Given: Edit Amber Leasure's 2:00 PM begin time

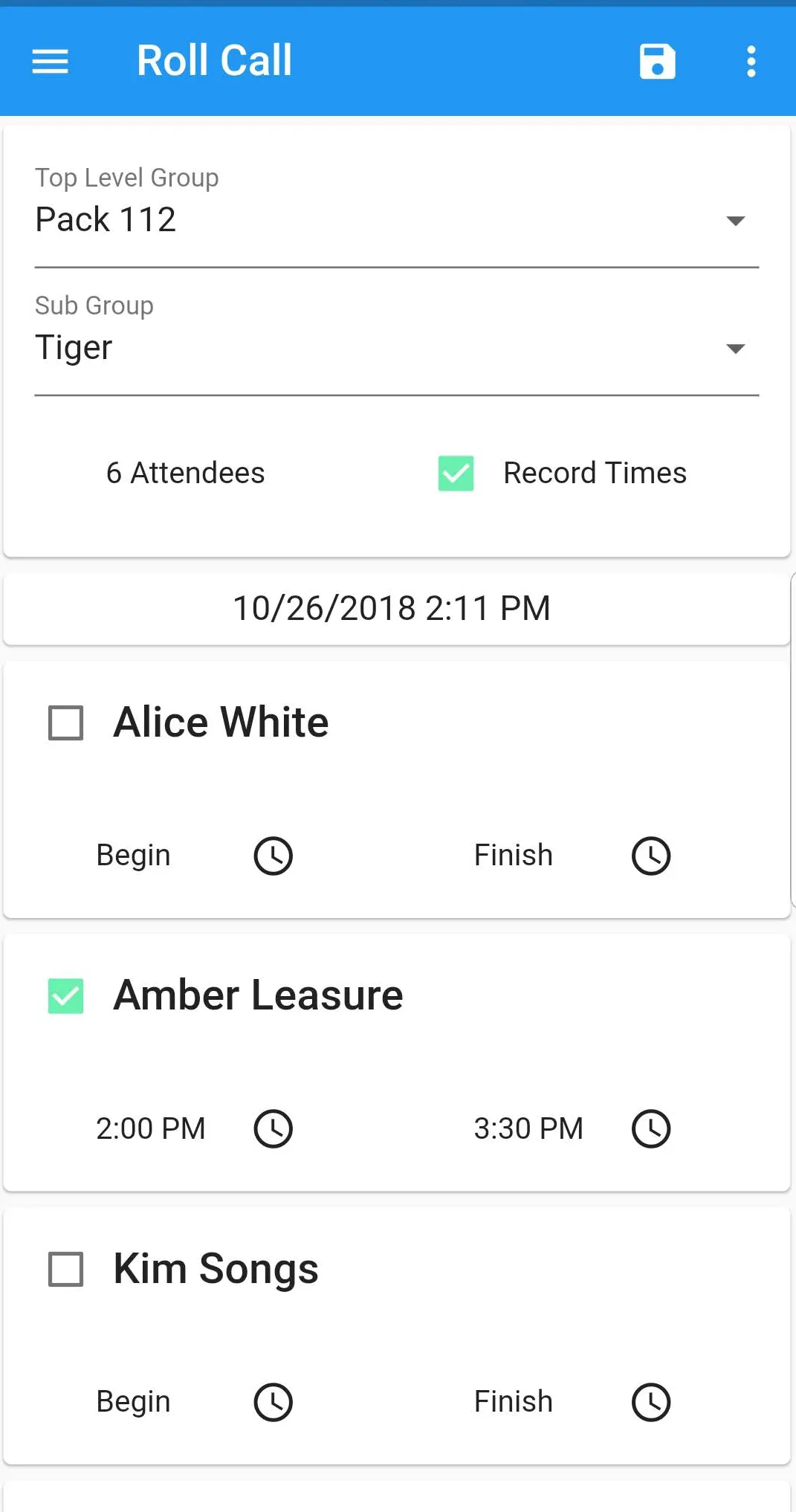Looking at the screenshot, I should [274, 1128].
